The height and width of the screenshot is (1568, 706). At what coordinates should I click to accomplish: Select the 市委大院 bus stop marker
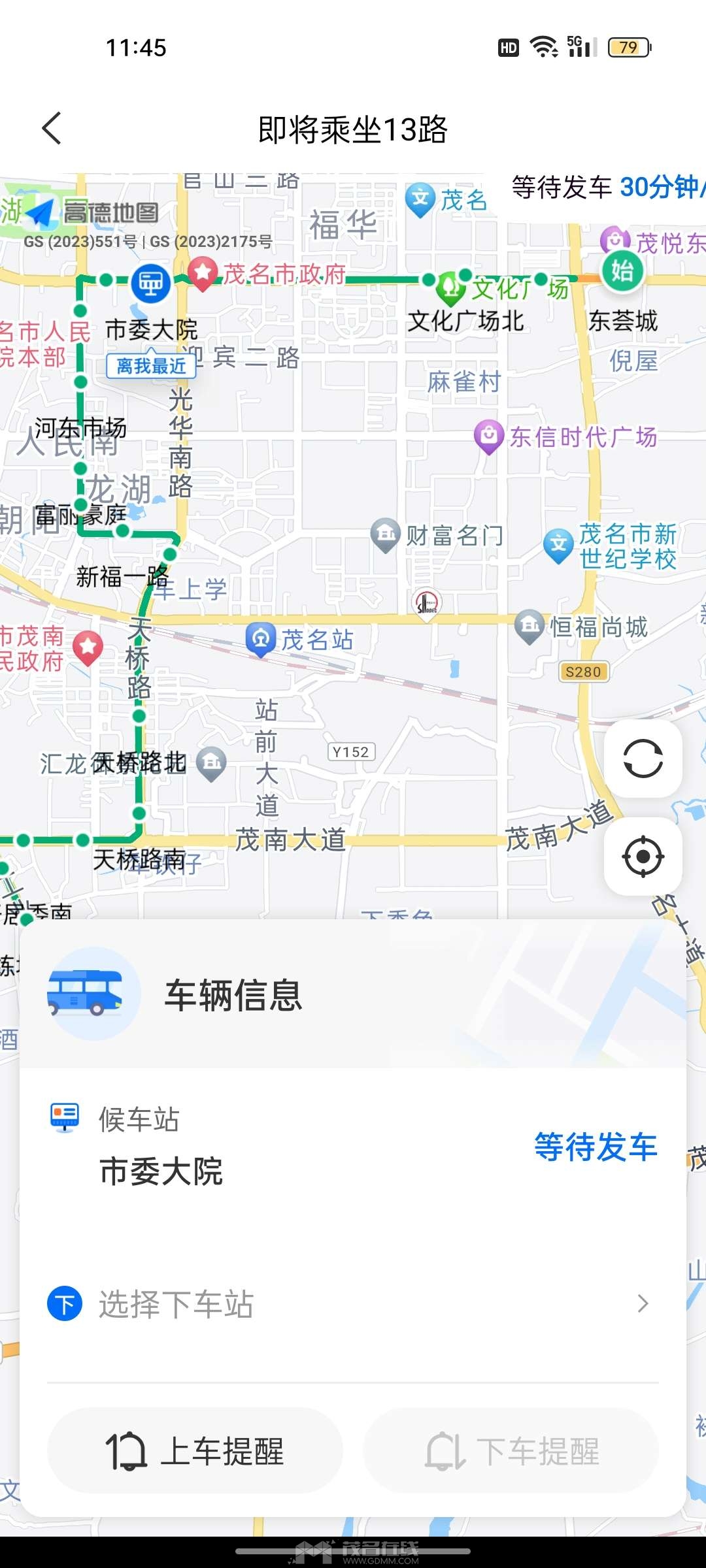click(151, 284)
